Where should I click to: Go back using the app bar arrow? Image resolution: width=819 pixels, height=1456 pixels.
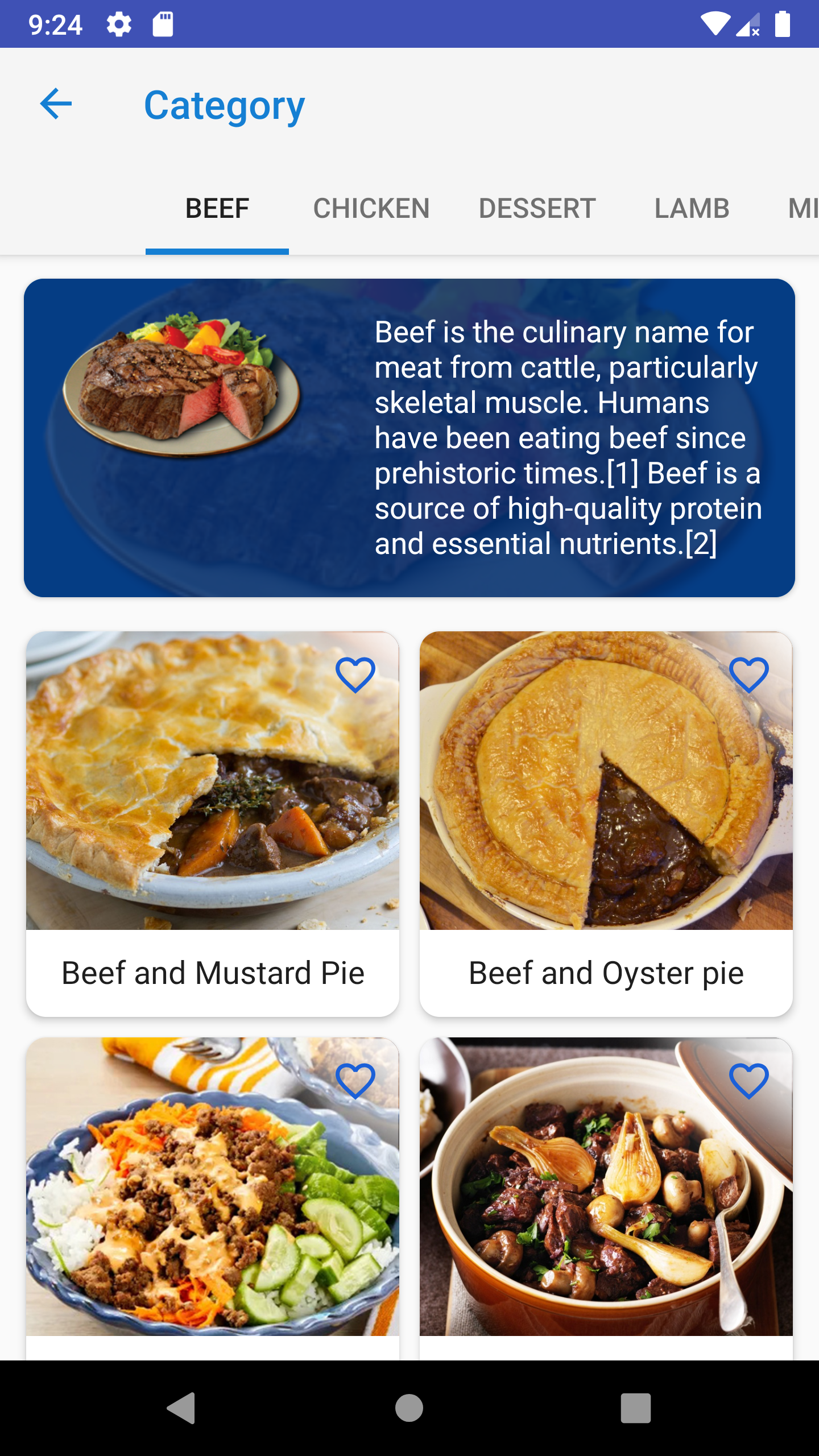pyautogui.click(x=56, y=104)
